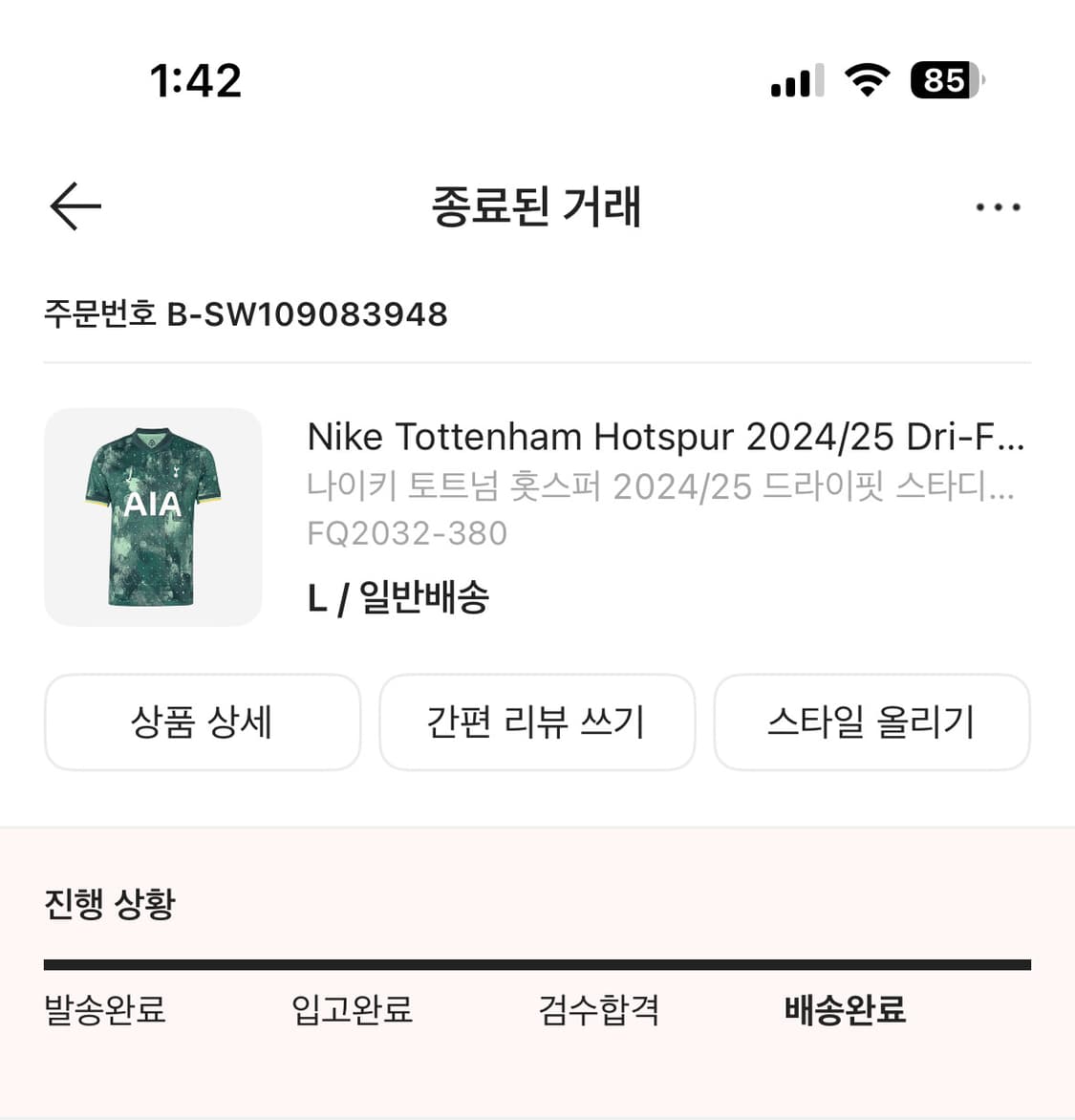Select the Tottenham jersey product photo

pyautogui.click(x=153, y=516)
